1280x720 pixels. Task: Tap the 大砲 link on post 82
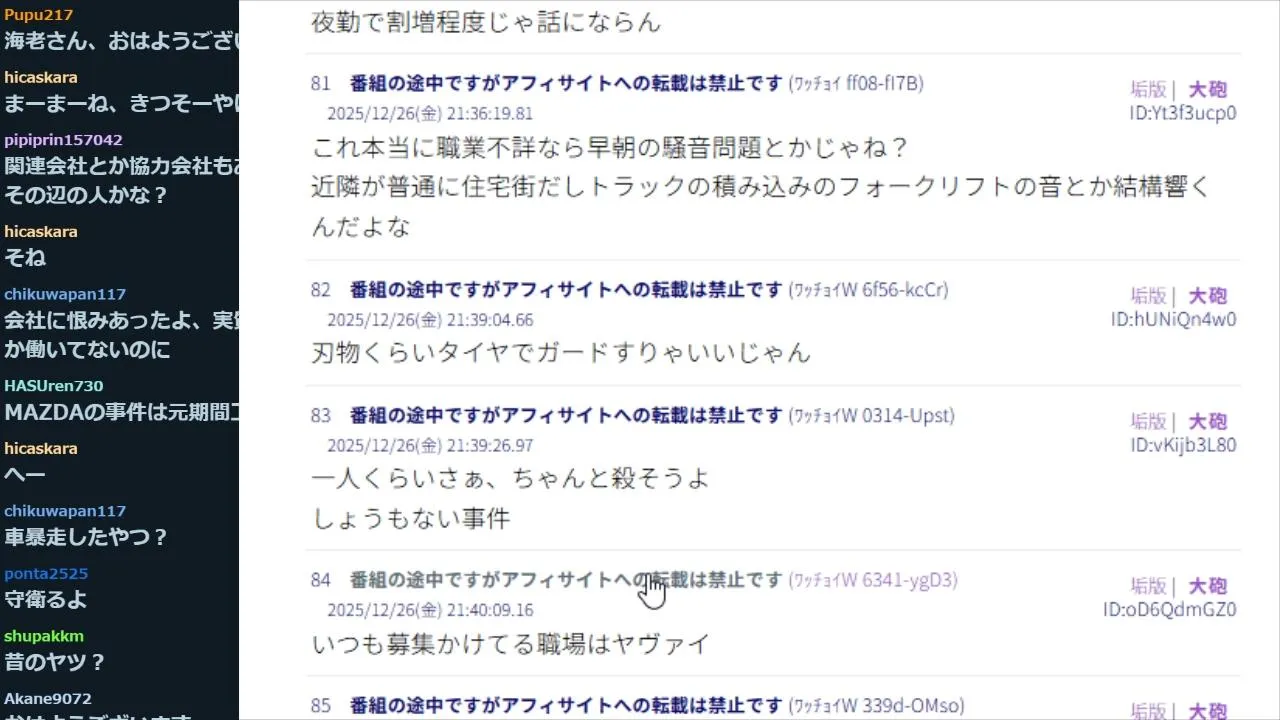[x=1207, y=295]
